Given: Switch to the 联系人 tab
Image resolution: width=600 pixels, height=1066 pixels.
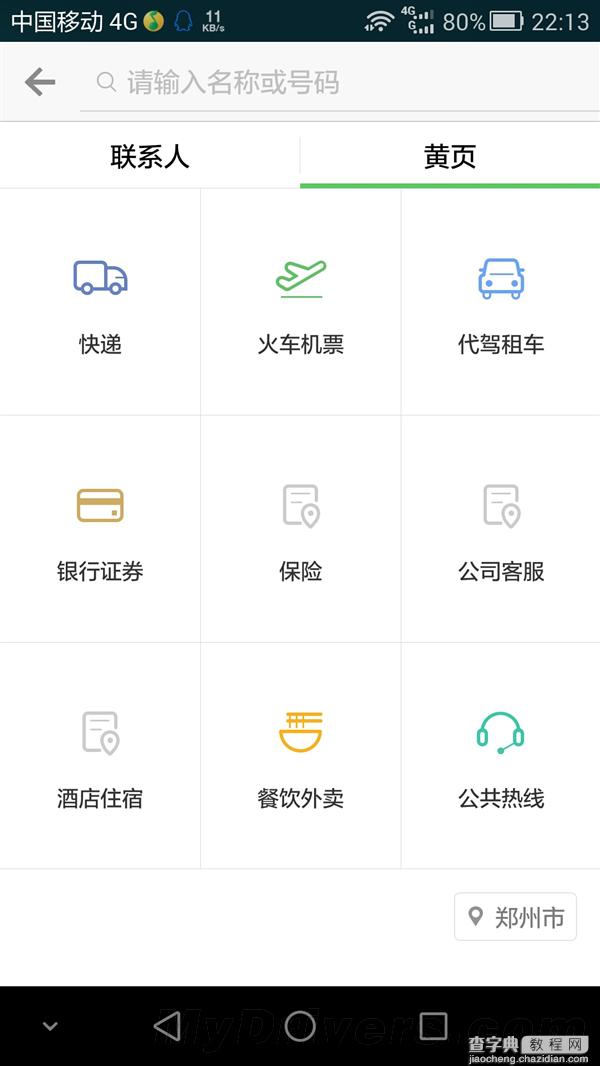Looking at the screenshot, I should click(150, 157).
